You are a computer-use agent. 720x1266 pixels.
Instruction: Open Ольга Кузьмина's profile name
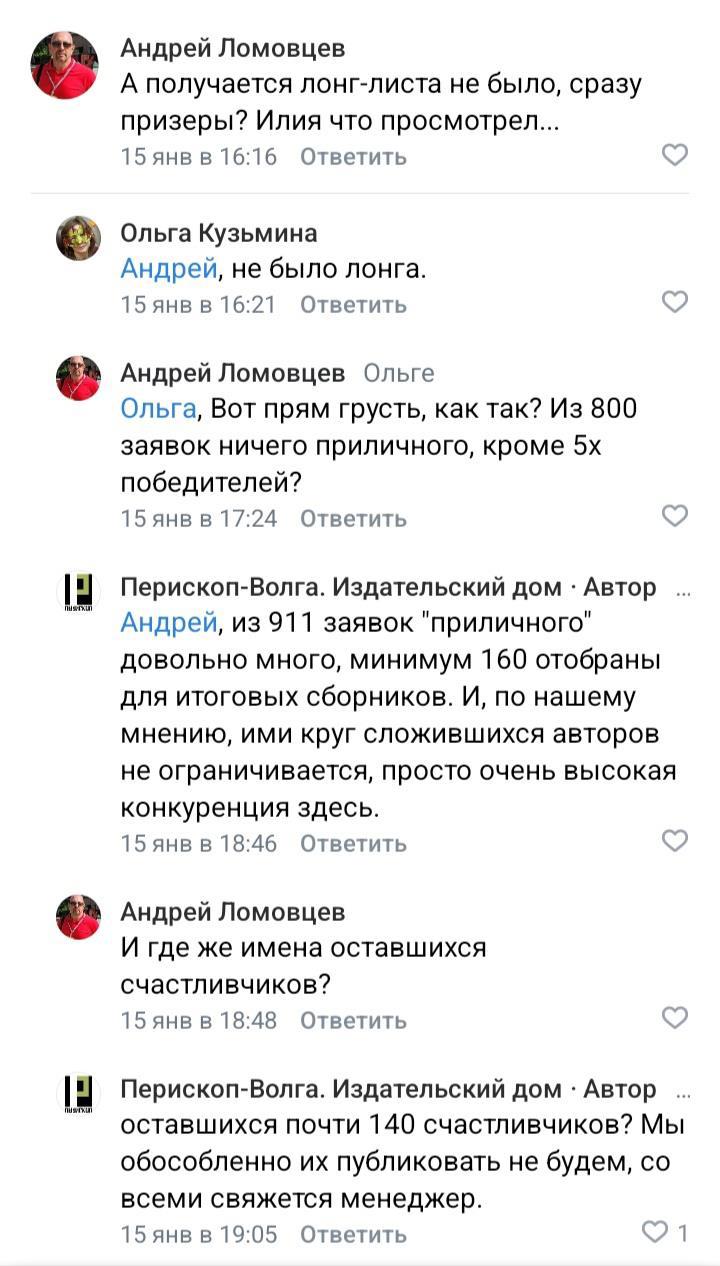coord(219,233)
